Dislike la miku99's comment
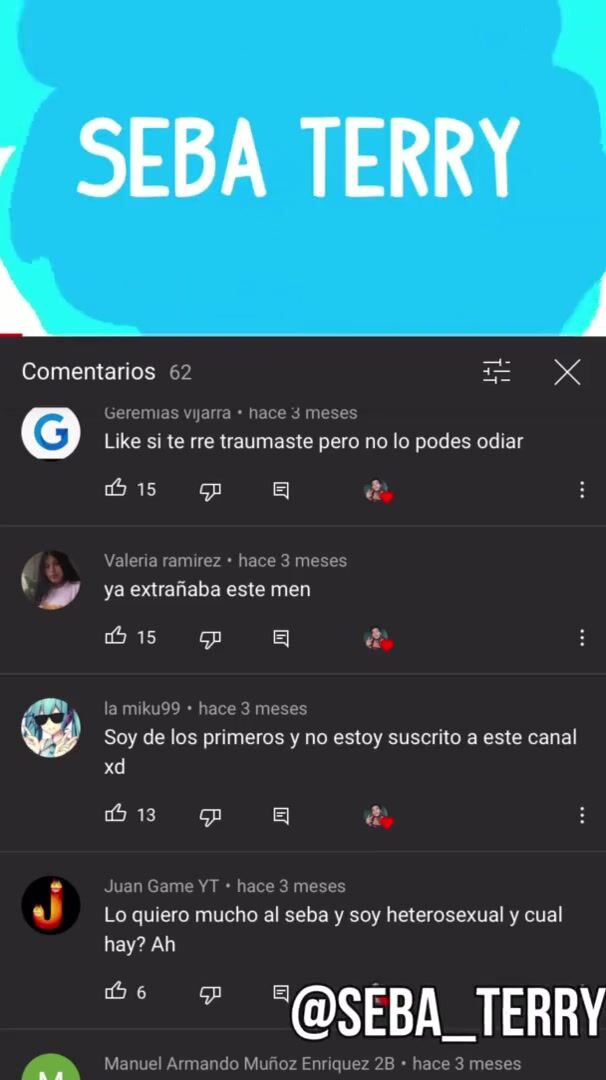Screen dimensions: 606x1080 click(x=210, y=816)
